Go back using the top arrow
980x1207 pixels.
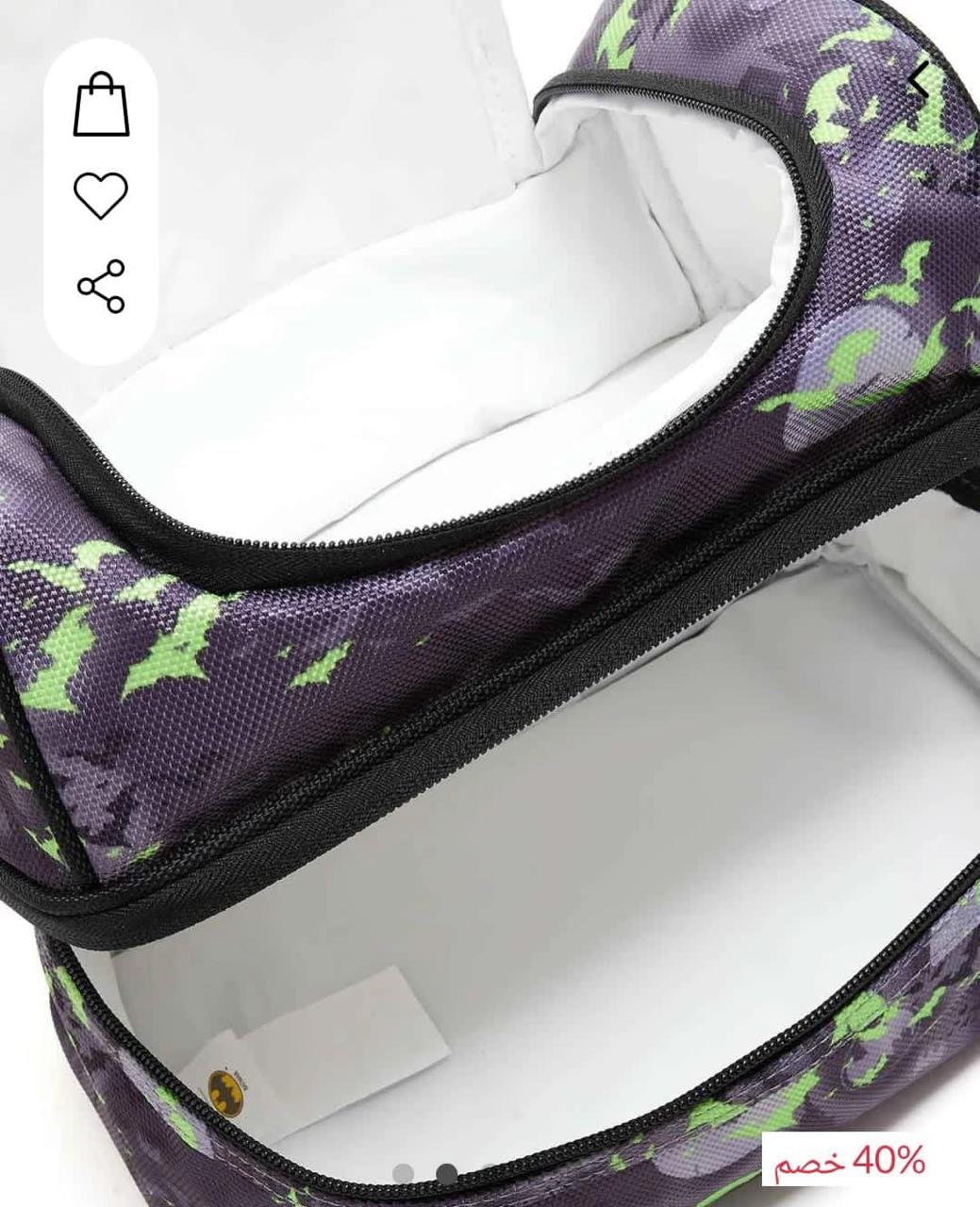[920, 82]
